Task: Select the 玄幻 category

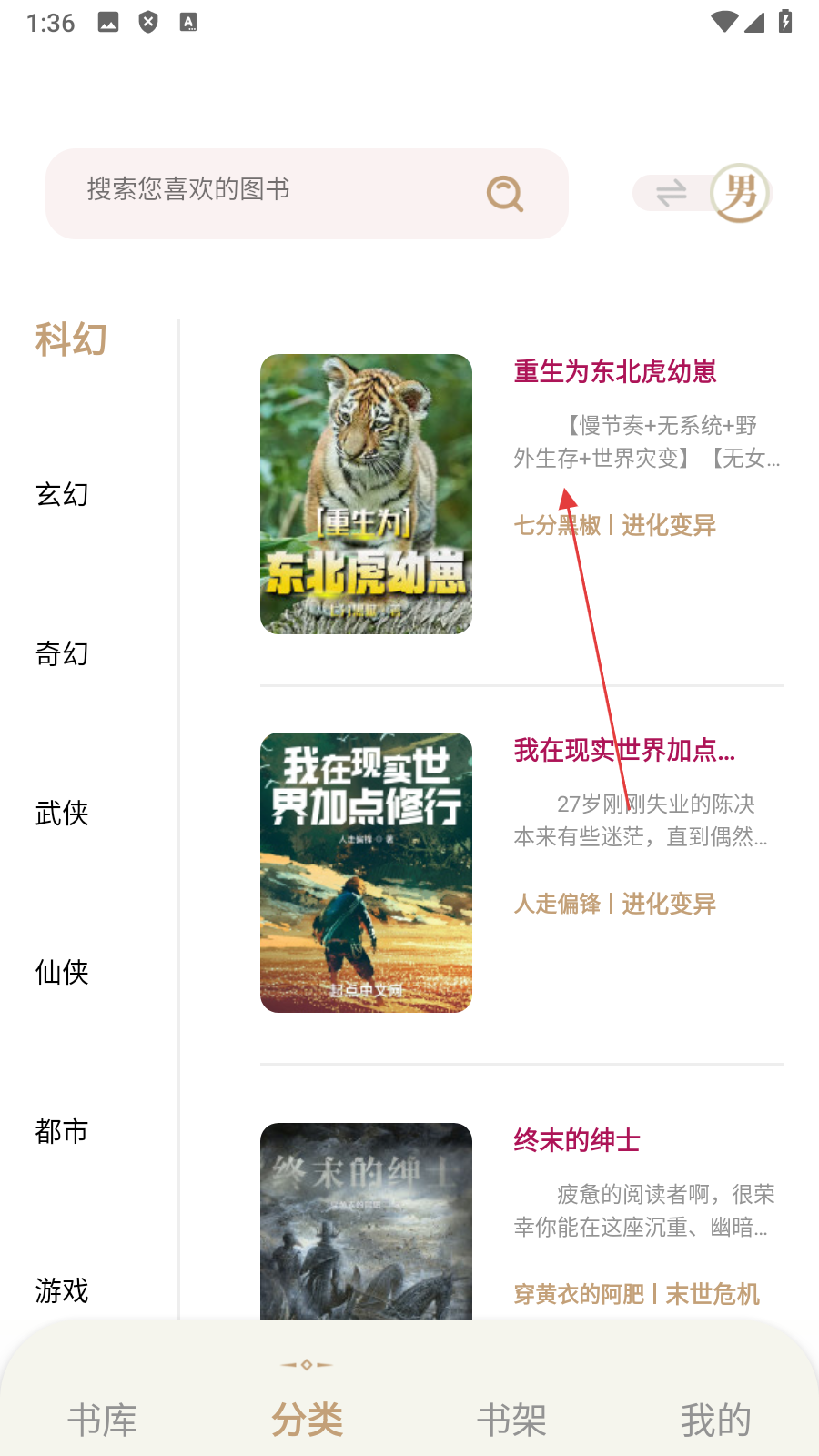Action: point(62,495)
